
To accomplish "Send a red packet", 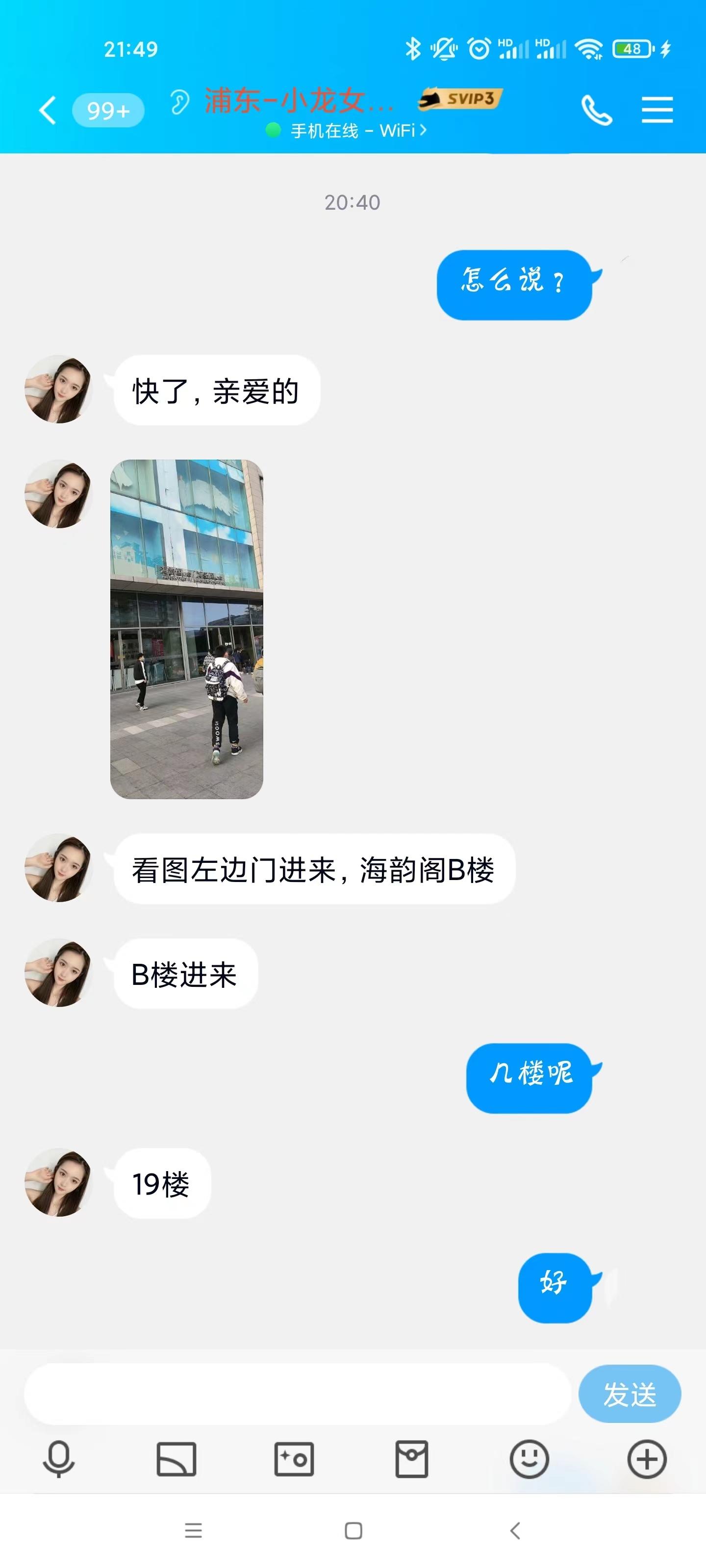I will [x=412, y=1458].
